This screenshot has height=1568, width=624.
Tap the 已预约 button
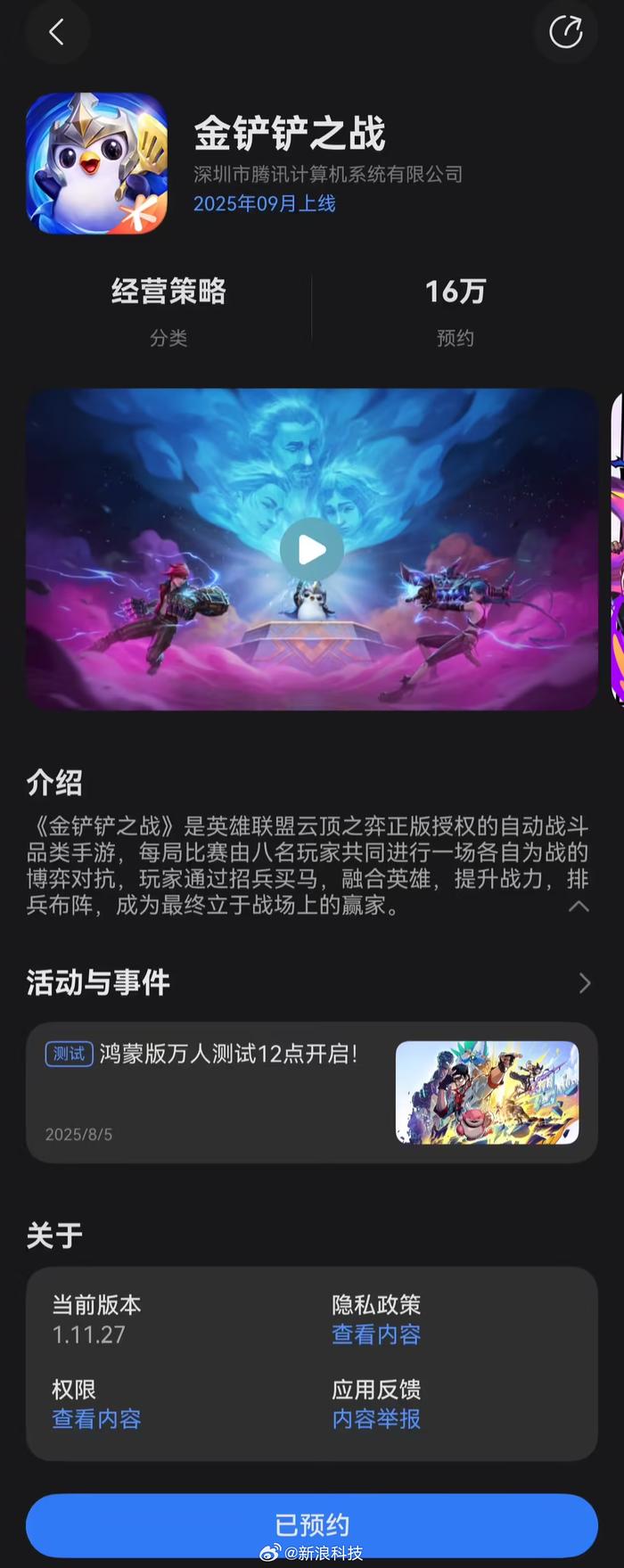[311, 1525]
